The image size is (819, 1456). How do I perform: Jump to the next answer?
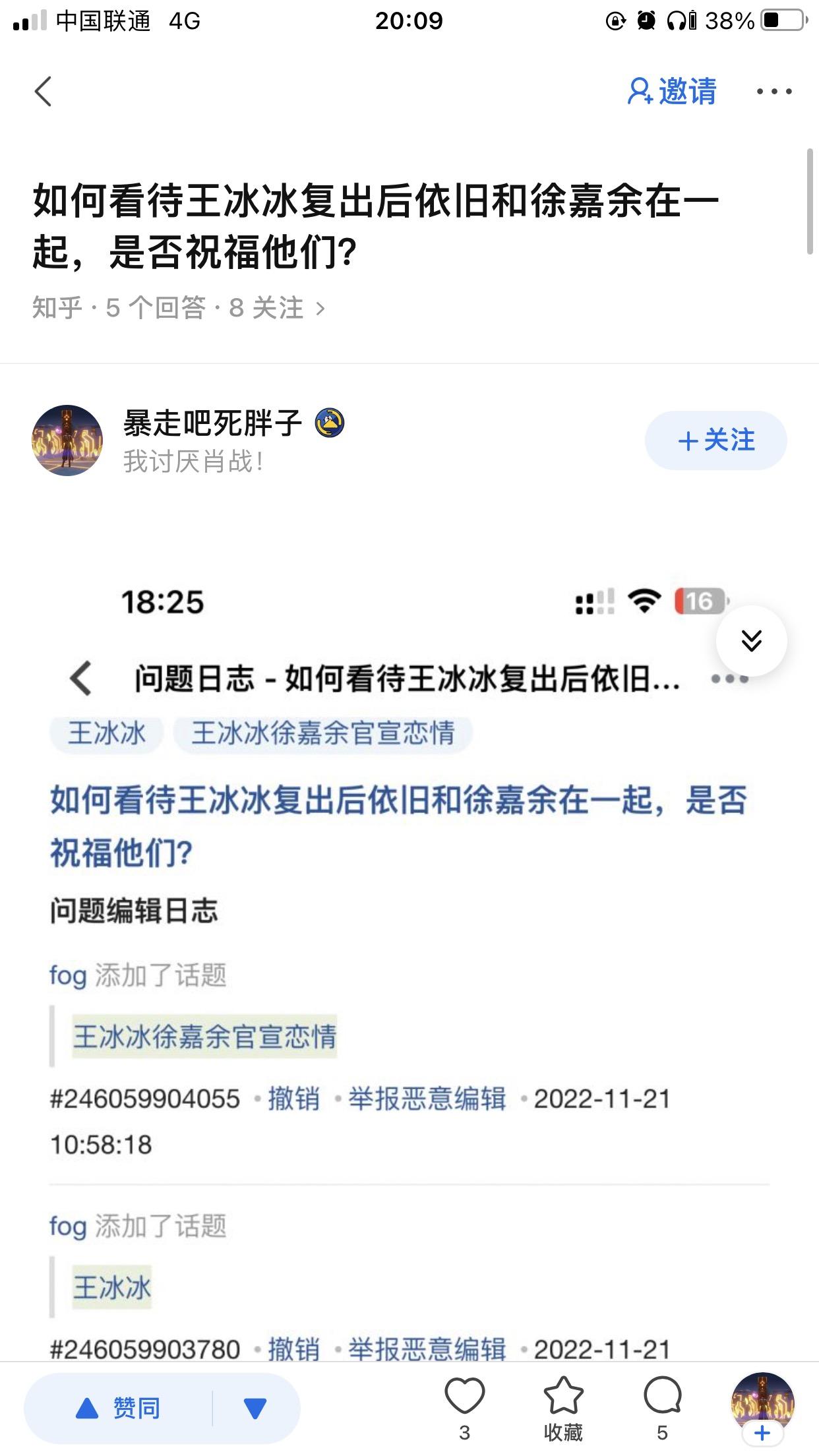751,640
